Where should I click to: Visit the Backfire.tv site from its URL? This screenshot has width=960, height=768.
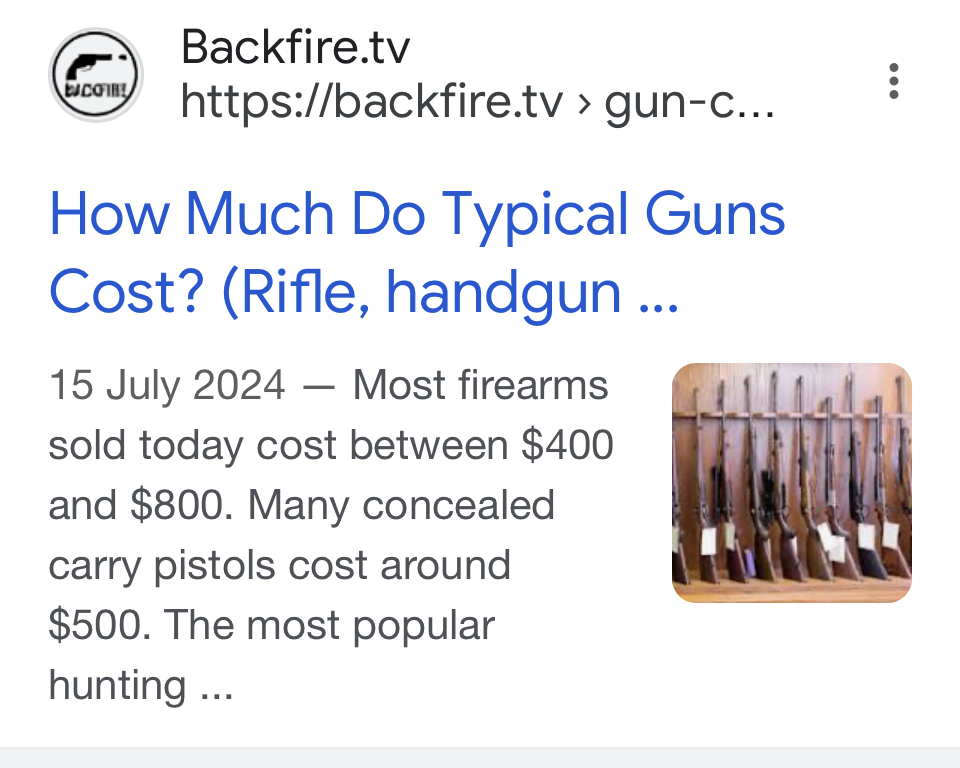[x=476, y=102]
